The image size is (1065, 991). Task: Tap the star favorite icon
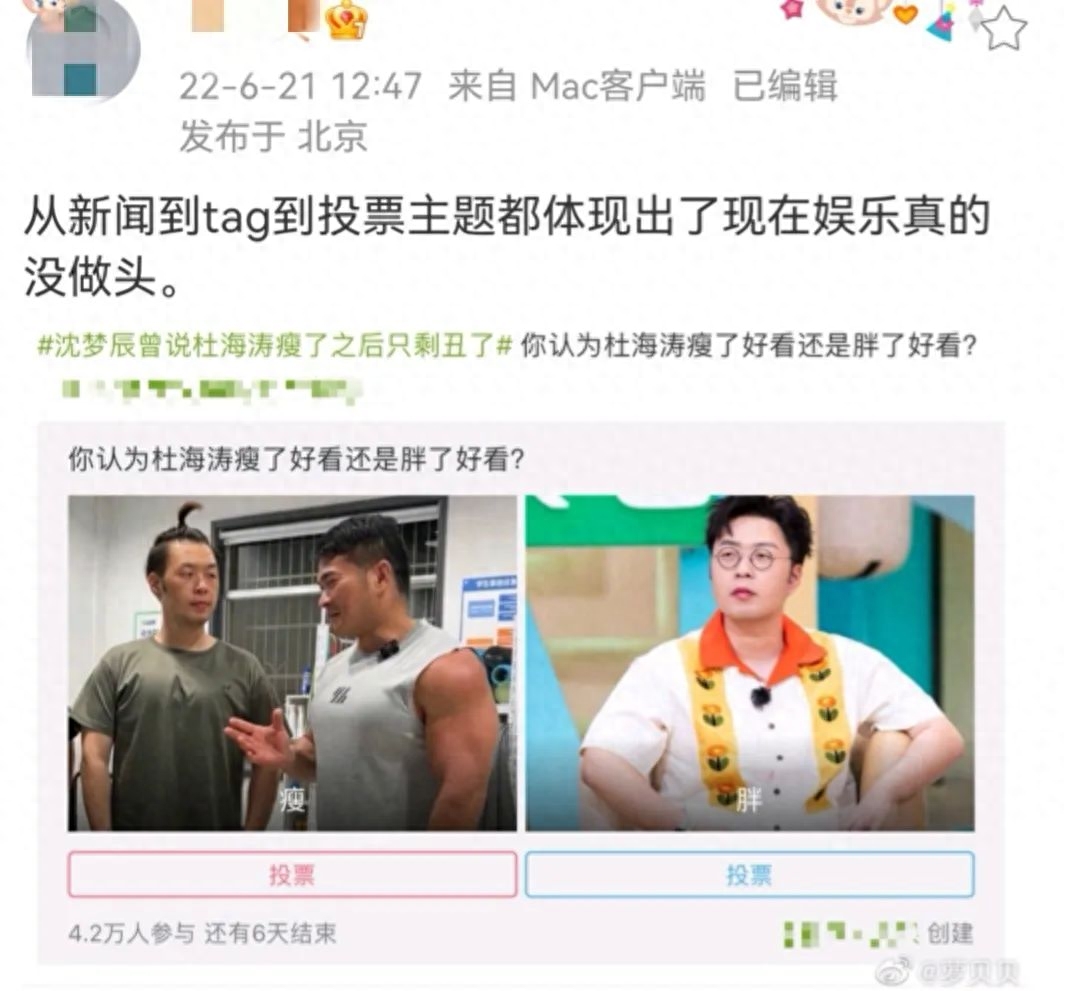(x=1003, y=29)
